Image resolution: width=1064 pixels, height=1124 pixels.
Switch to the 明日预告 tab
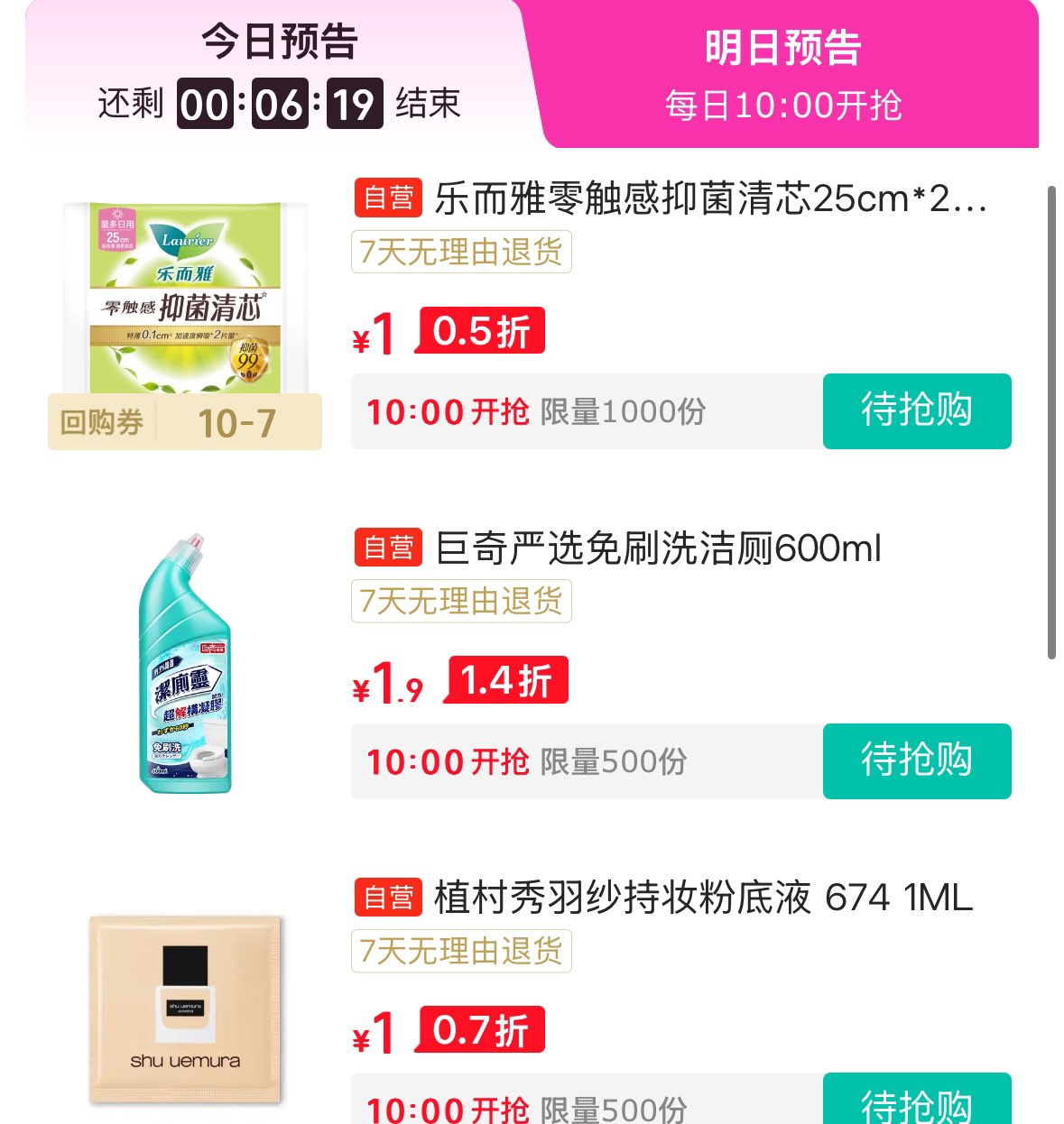[x=783, y=74]
